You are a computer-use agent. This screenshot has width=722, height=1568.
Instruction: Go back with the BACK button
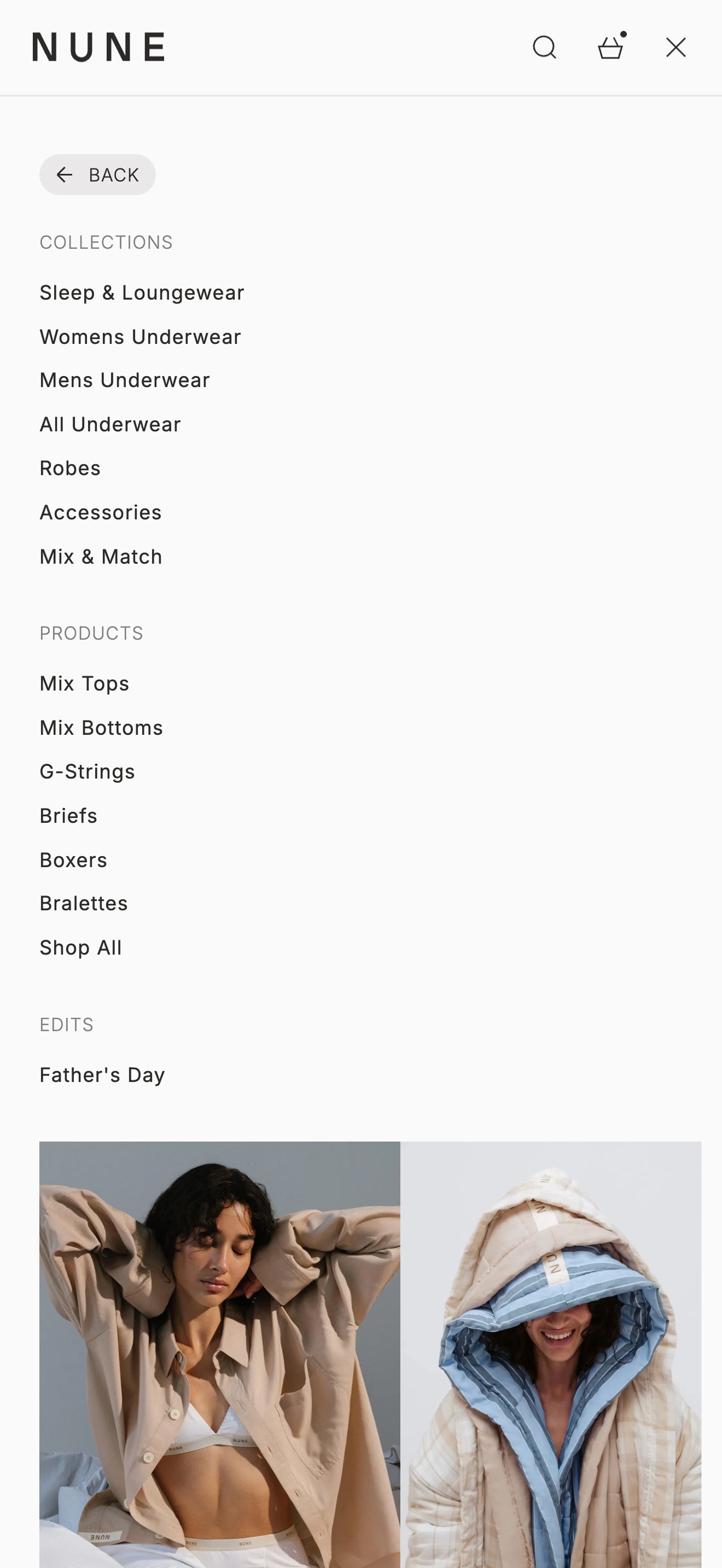click(x=97, y=175)
